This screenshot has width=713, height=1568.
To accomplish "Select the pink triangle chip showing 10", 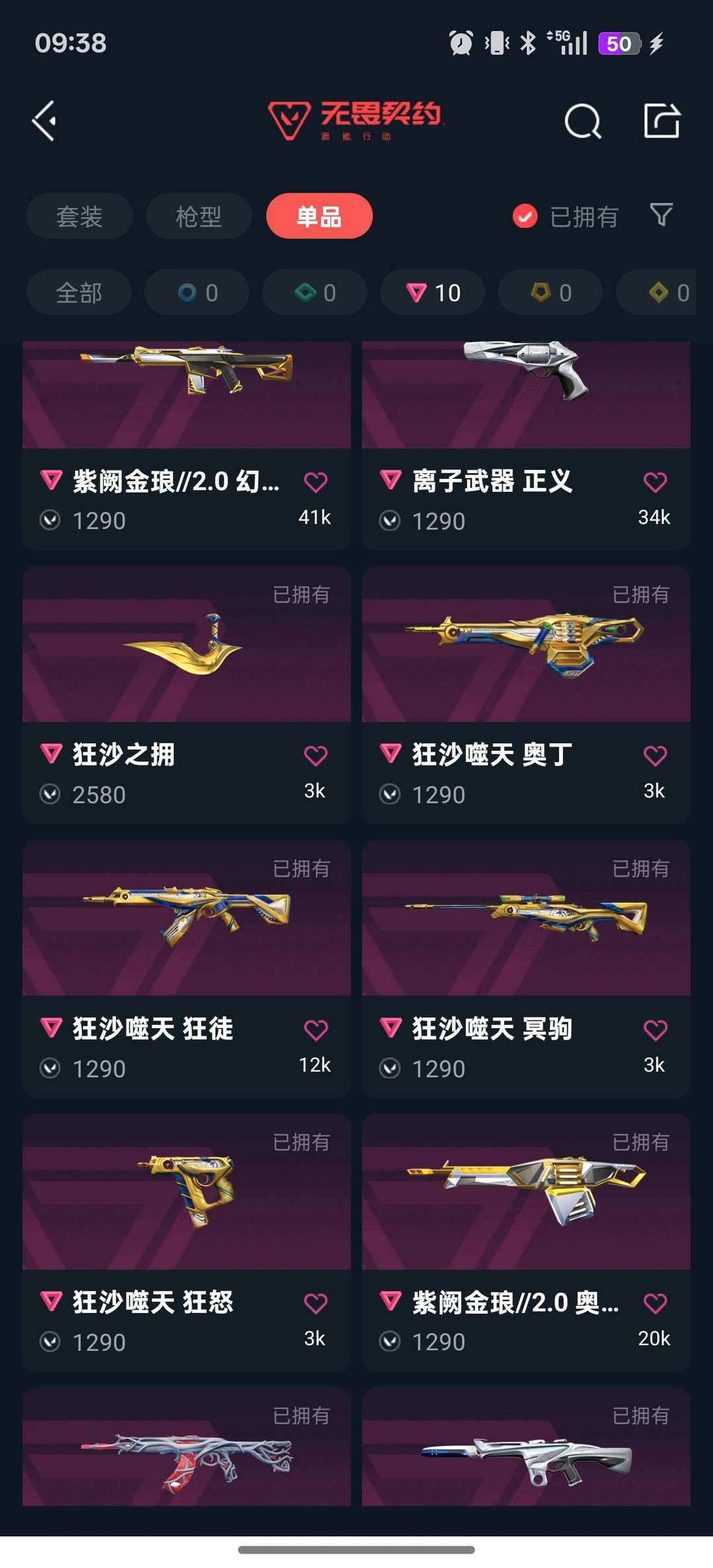I will [433, 292].
